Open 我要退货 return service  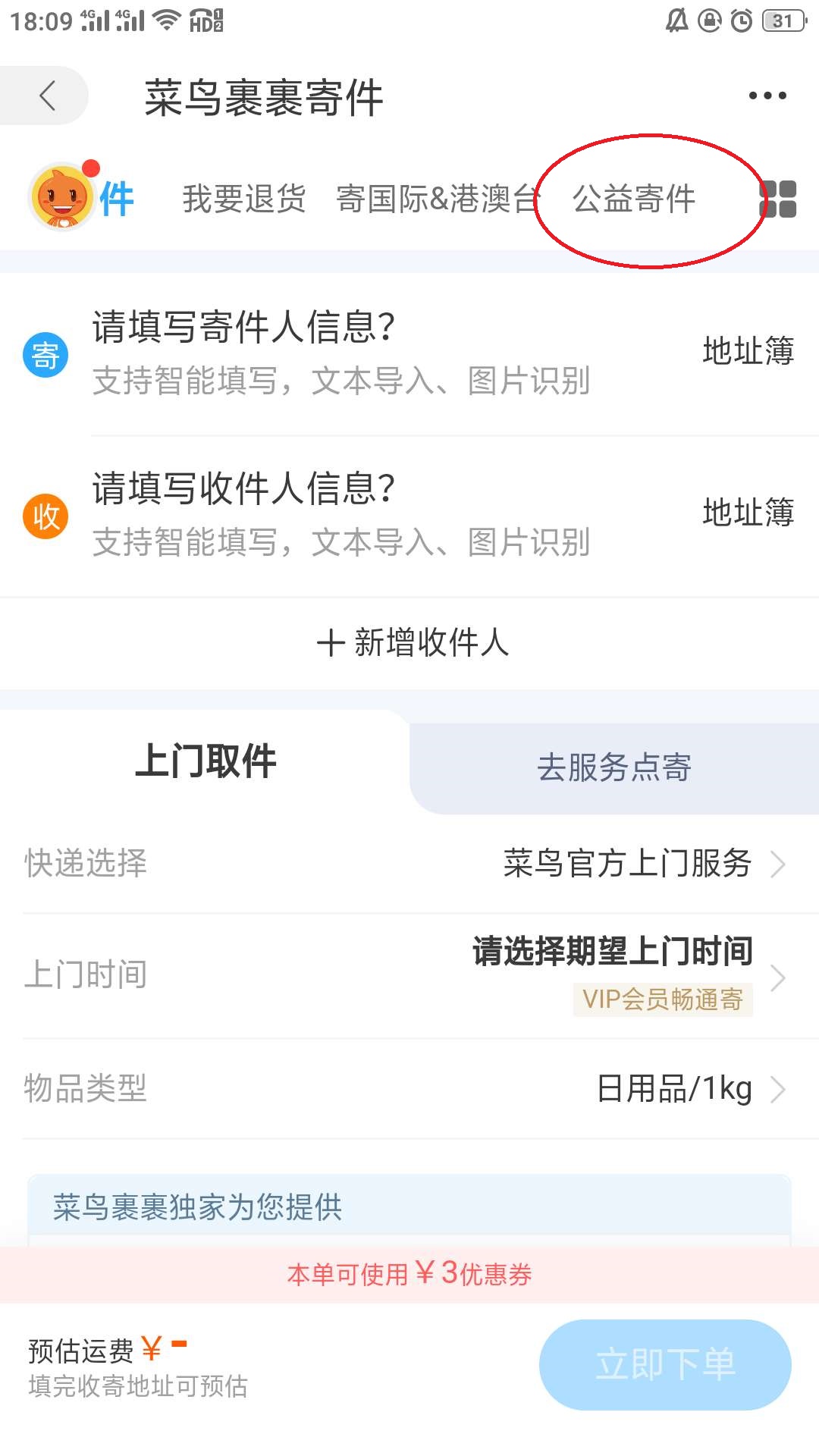(244, 199)
